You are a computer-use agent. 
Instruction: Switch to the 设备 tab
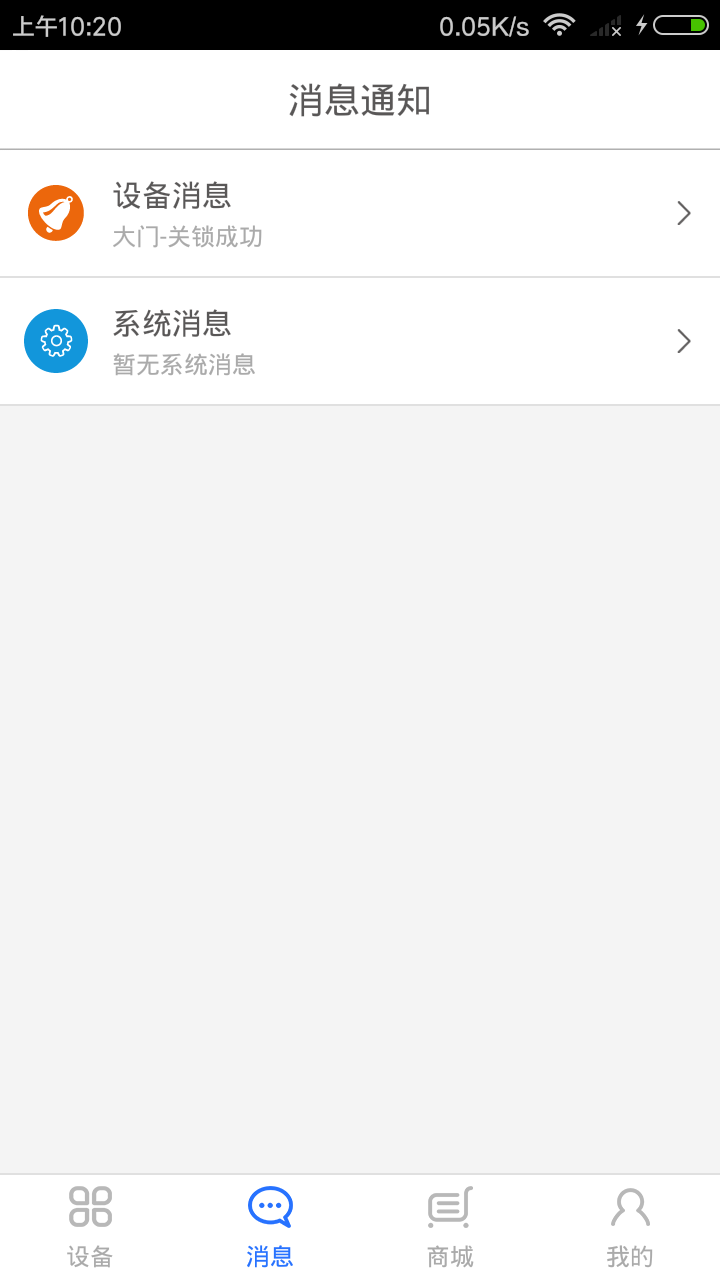[90, 1227]
